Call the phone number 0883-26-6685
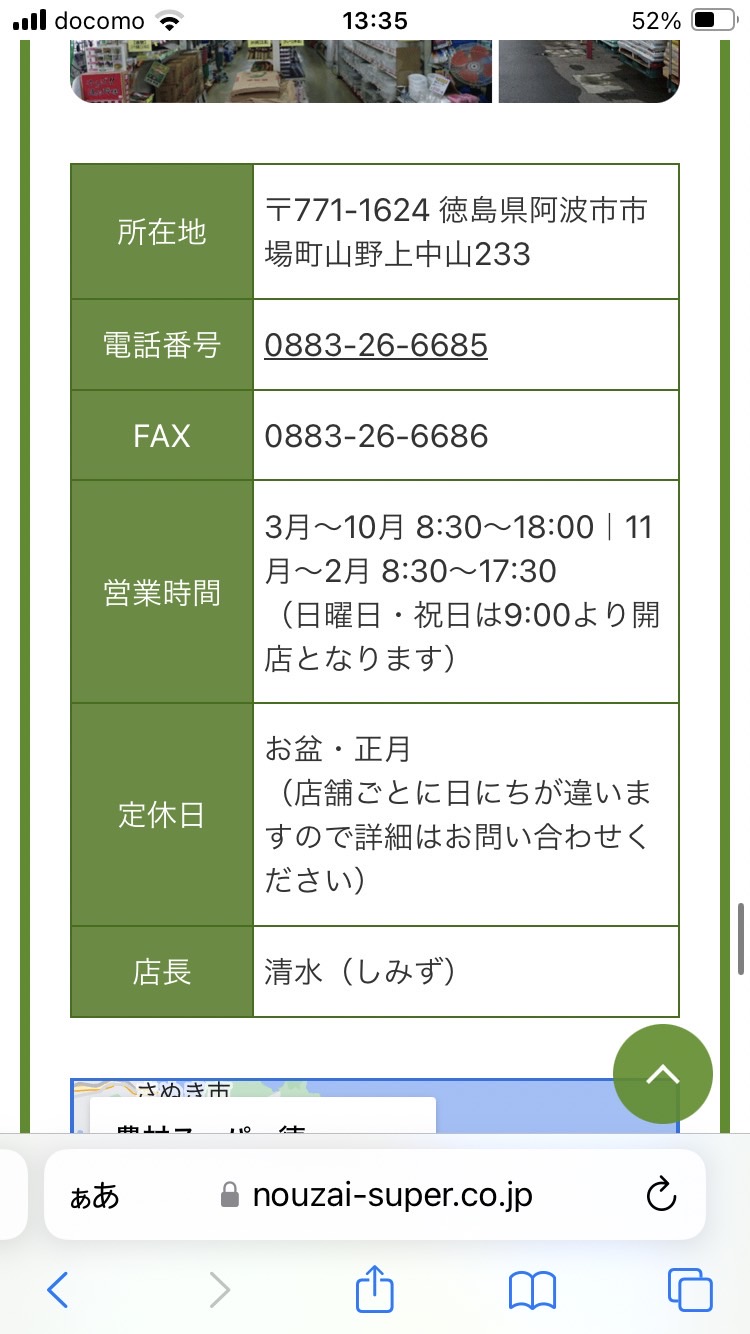Viewport: 750px width, 1334px height. coord(376,345)
